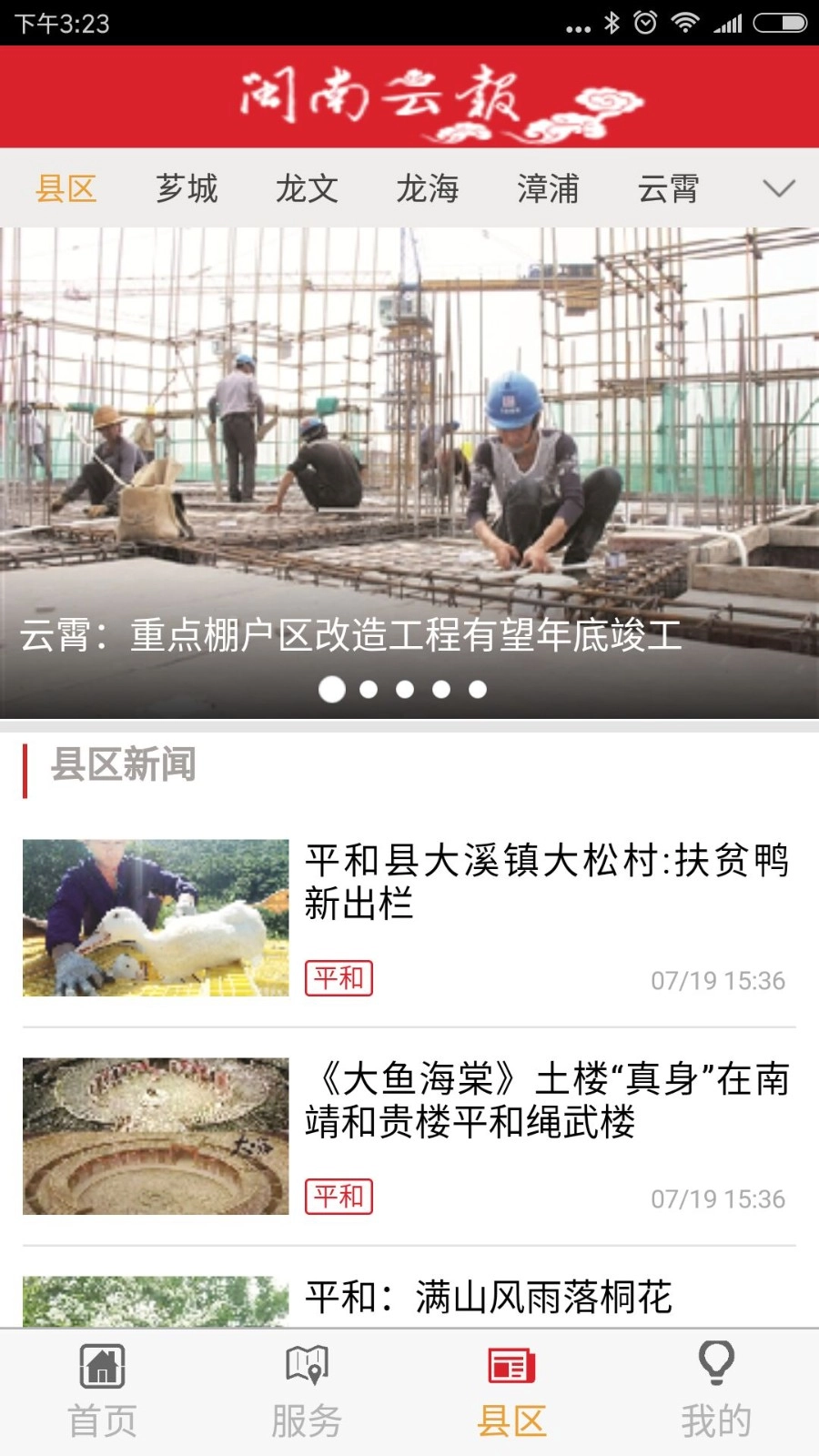Screen dimensions: 819x1456
Task: Tap the 平和 tag on the duck article
Action: (x=339, y=978)
